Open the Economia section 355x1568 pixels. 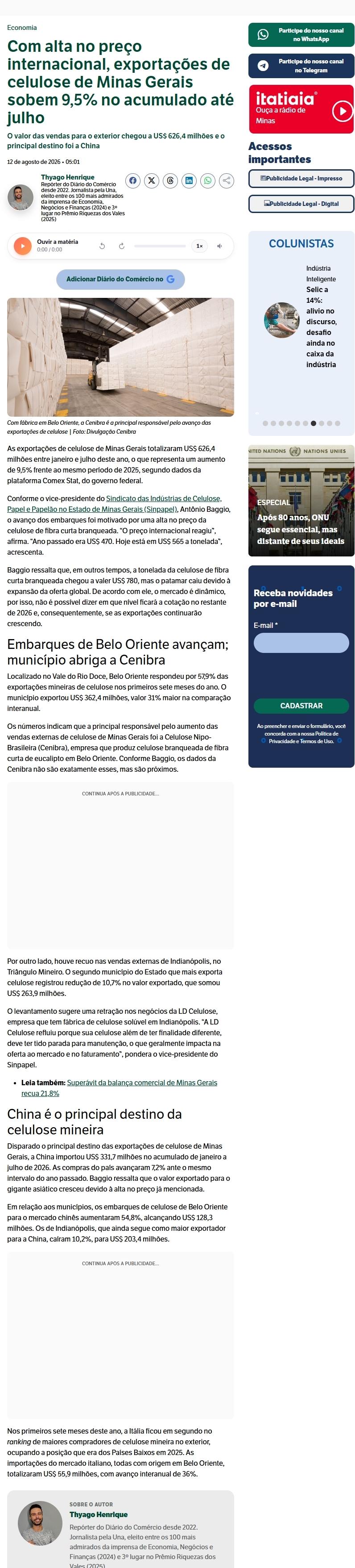point(22,28)
